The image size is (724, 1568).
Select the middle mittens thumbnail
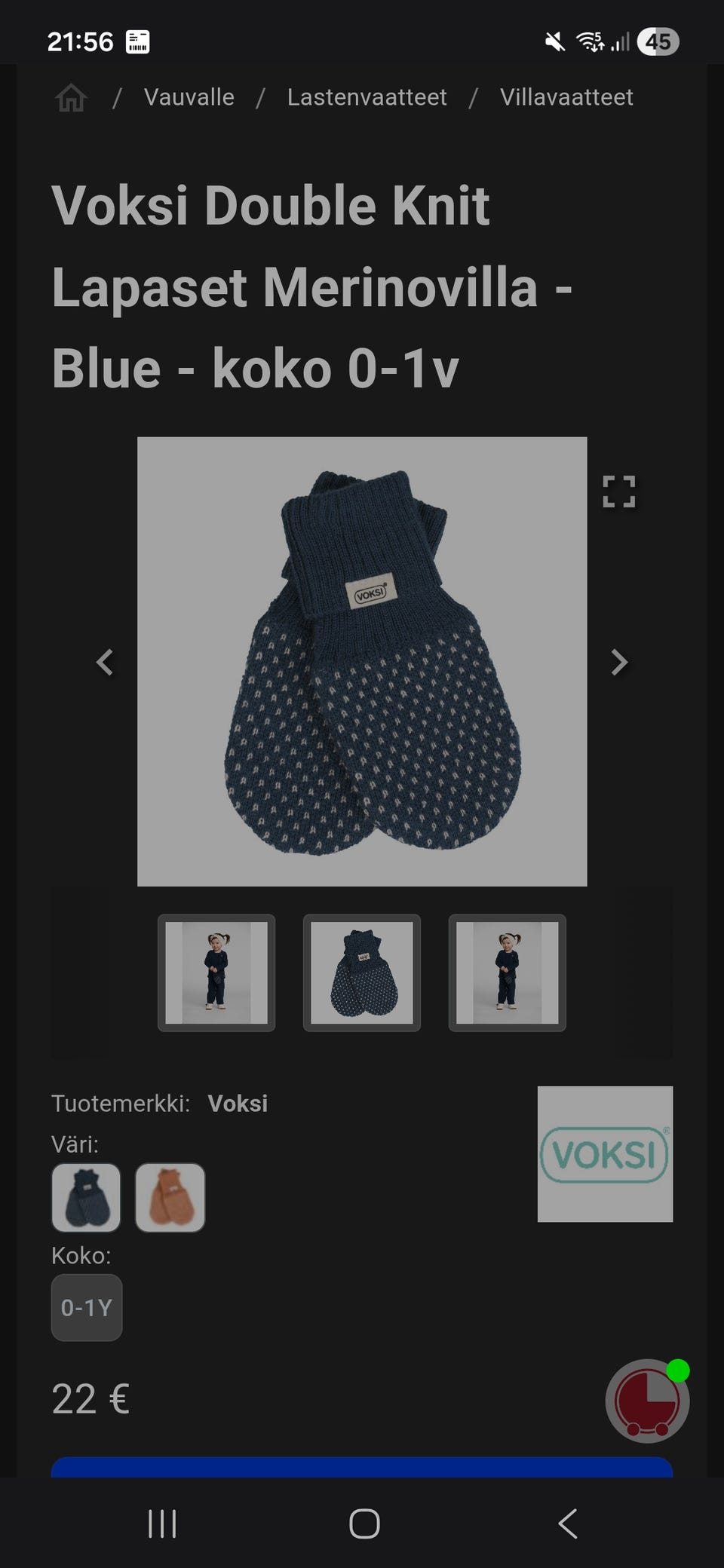(362, 972)
